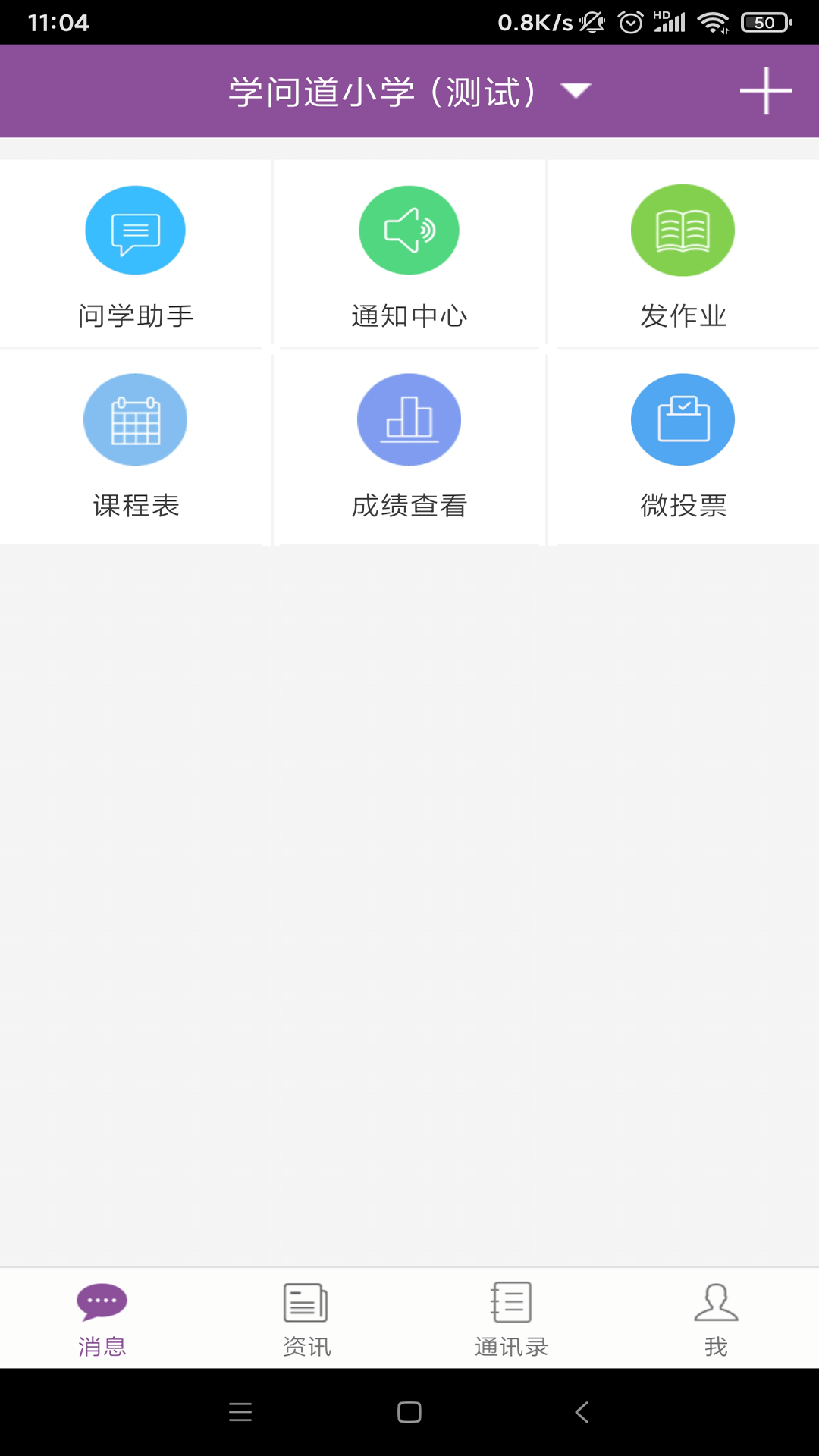This screenshot has height=1456, width=819.
Task: Expand the school selector dropdown arrow
Action: pyautogui.click(x=575, y=90)
